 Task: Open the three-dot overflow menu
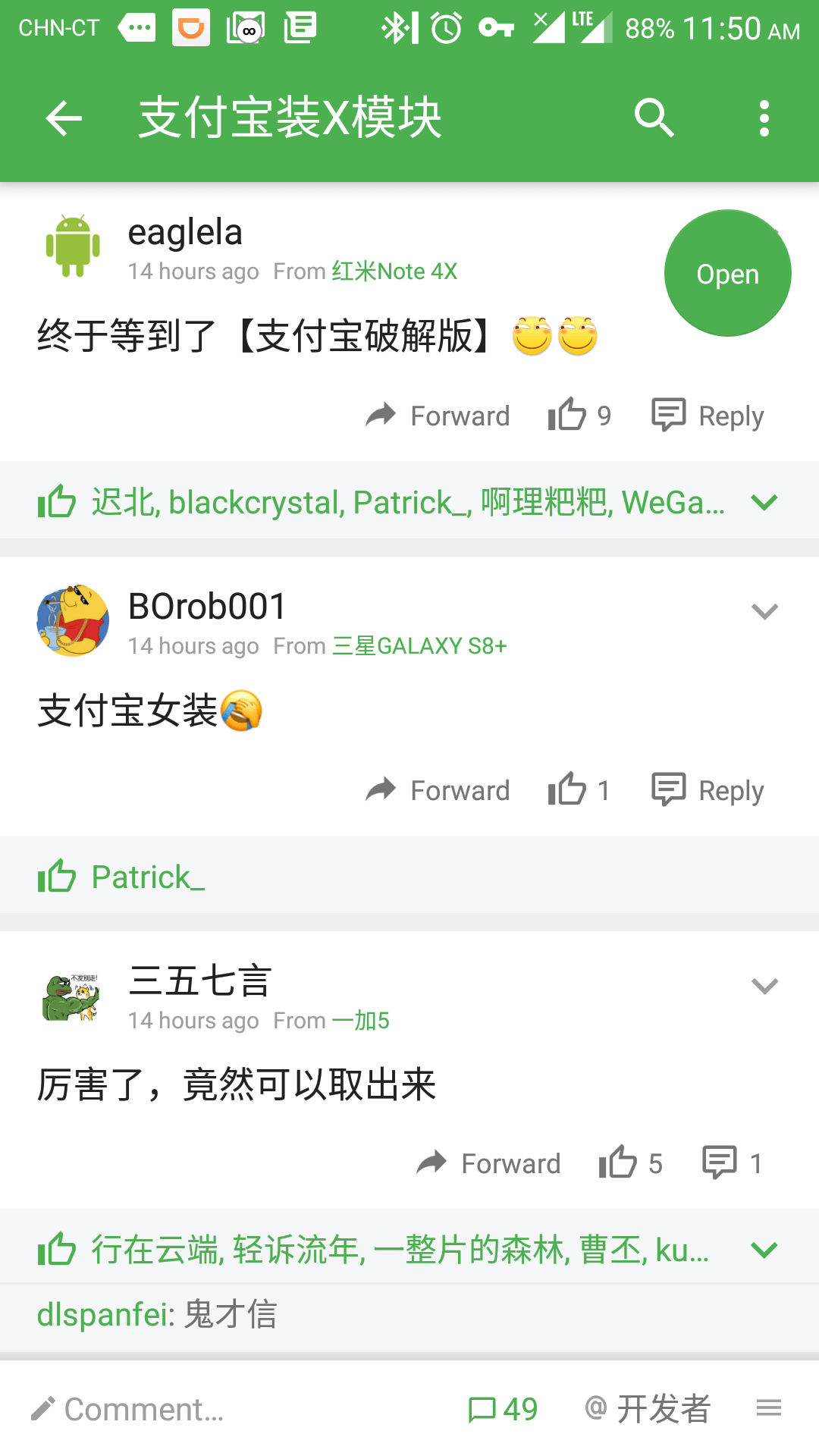pyautogui.click(x=764, y=118)
